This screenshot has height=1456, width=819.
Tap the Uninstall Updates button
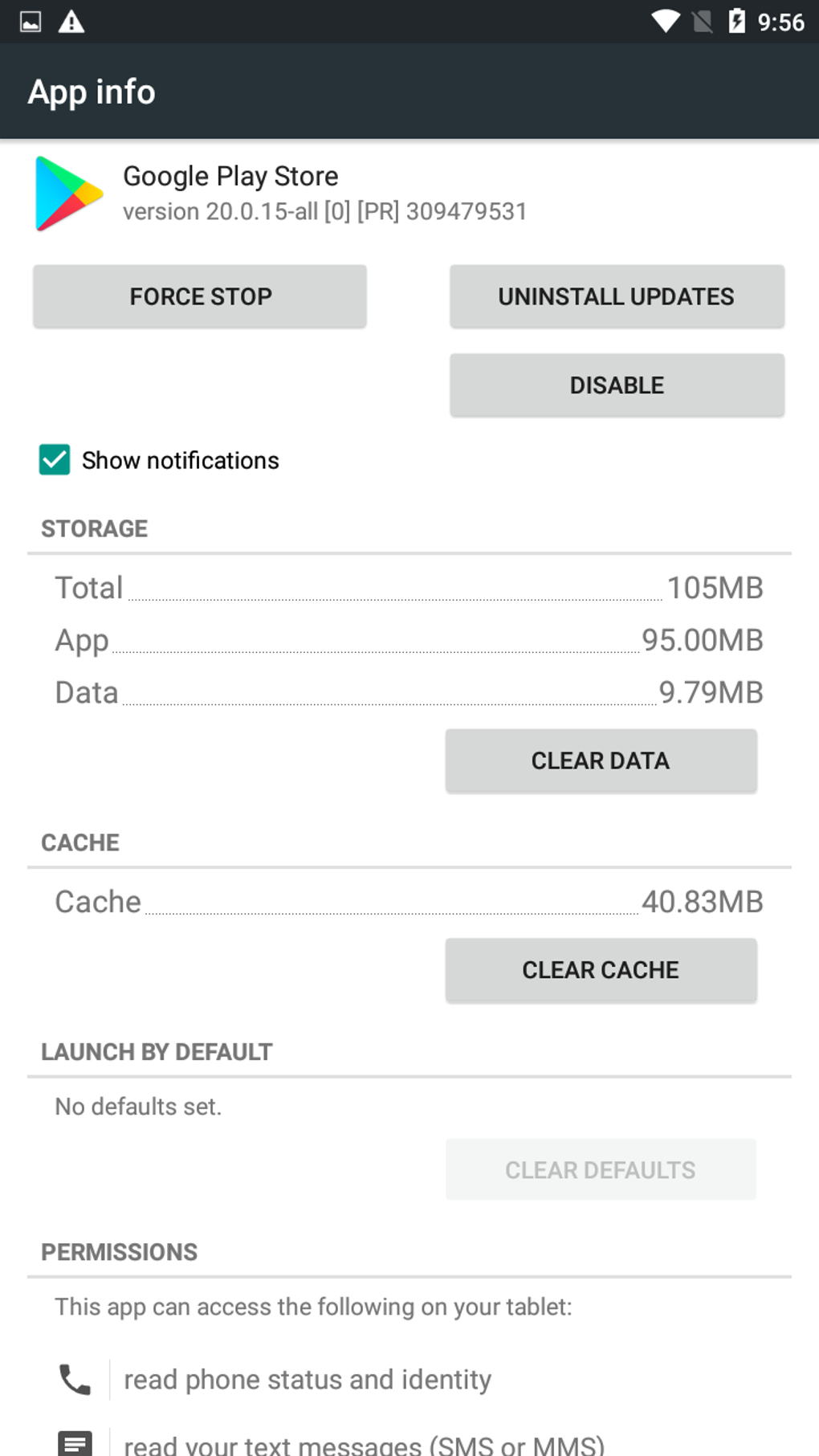[617, 296]
